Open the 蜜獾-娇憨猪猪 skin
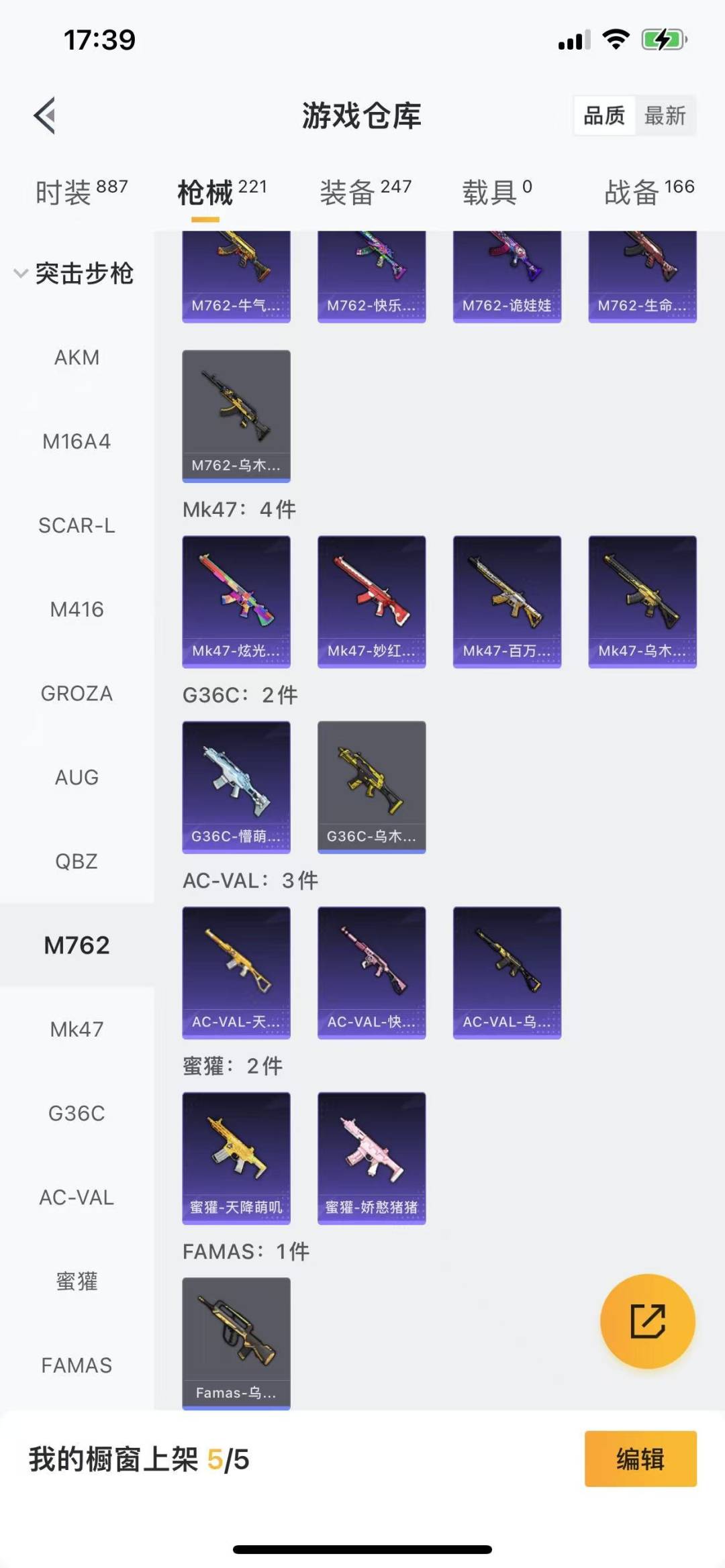 [x=371, y=1158]
